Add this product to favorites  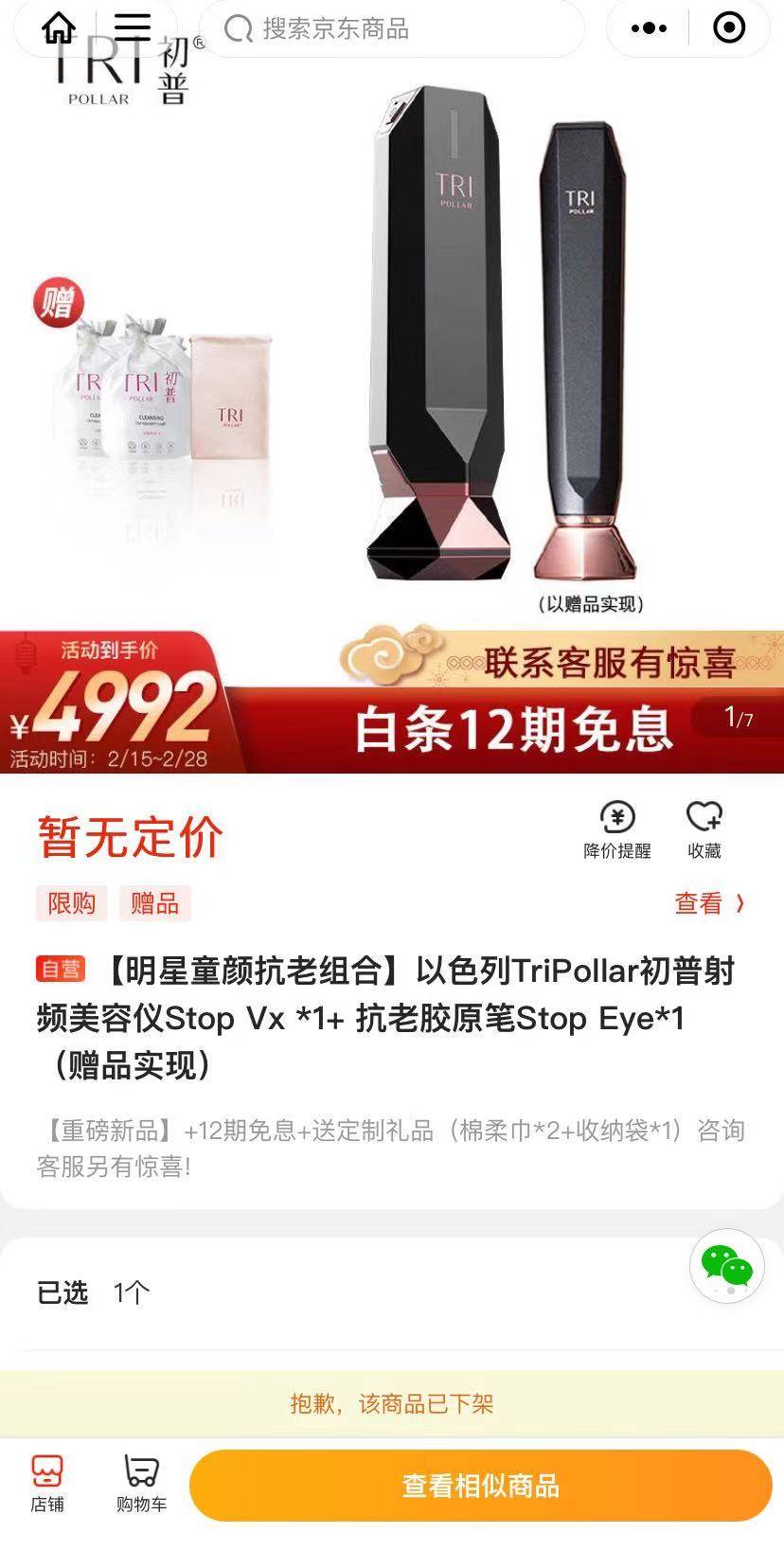[x=704, y=829]
